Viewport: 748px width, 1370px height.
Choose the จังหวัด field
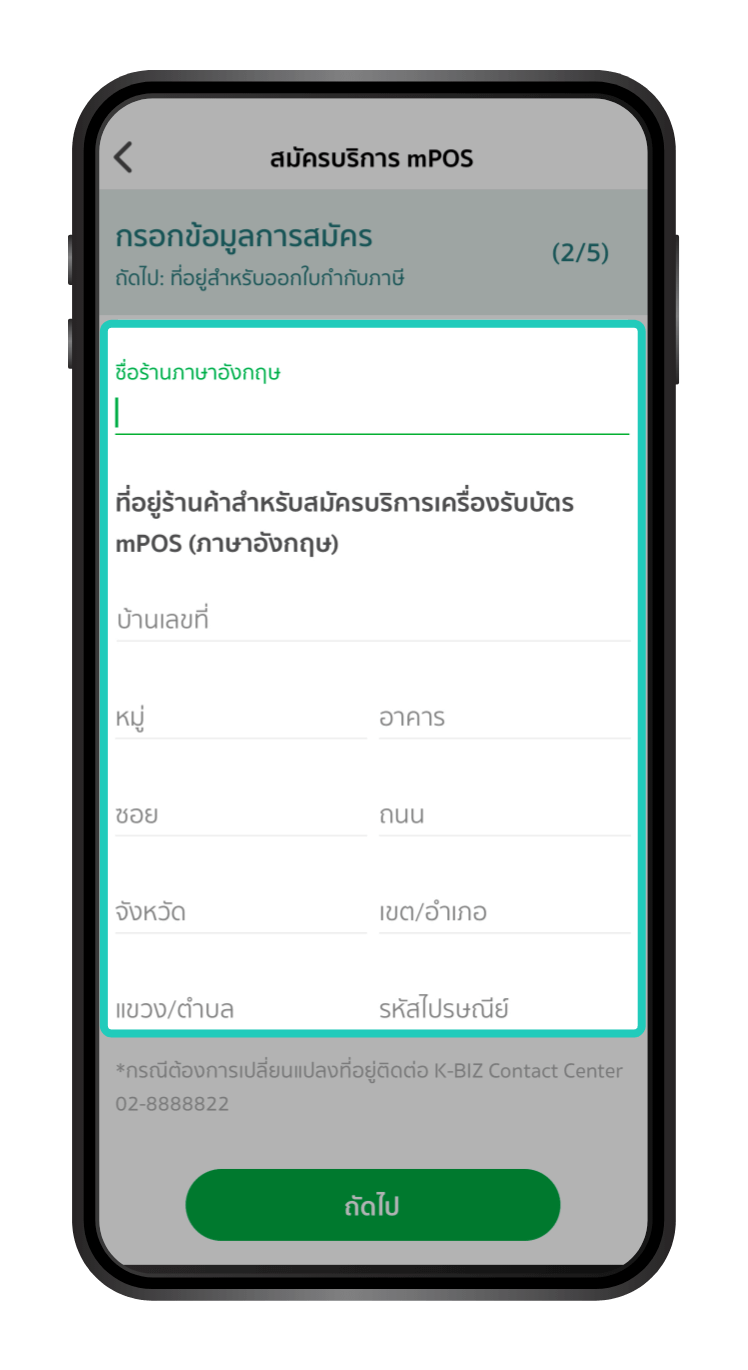pyautogui.click(x=240, y=912)
